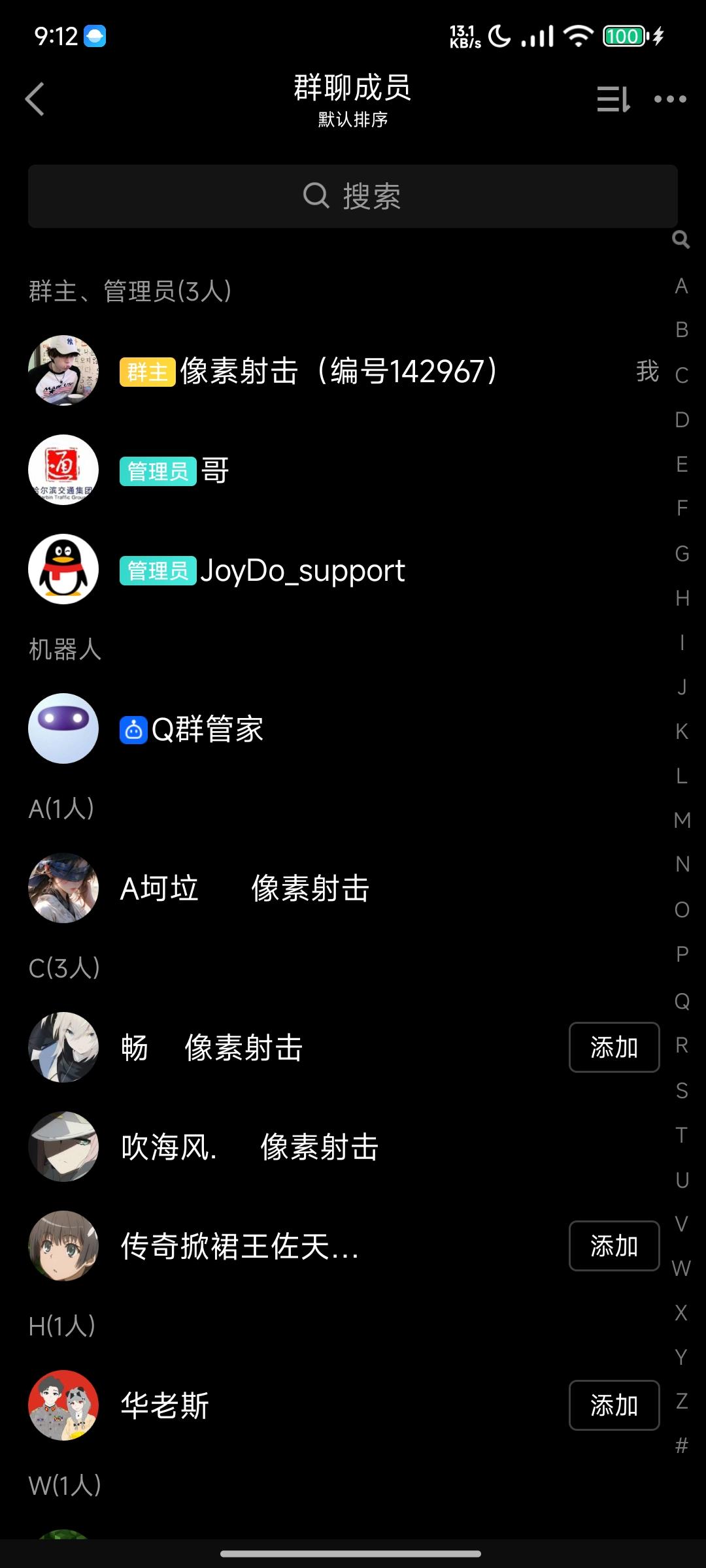The width and height of the screenshot is (706, 1568).
Task: Add 华老斯 as a friend
Action: click(614, 1405)
